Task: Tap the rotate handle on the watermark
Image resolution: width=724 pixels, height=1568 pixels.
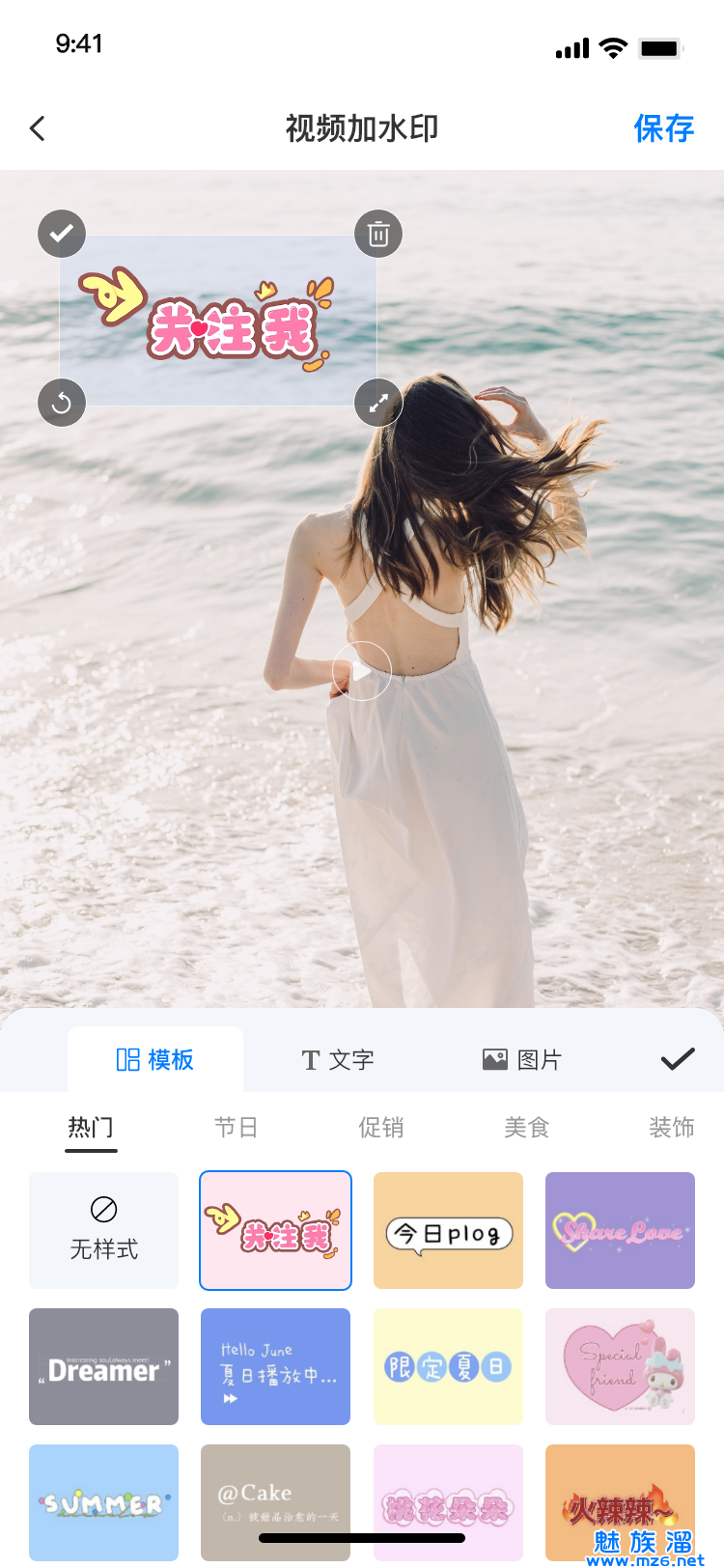Action: [62, 403]
